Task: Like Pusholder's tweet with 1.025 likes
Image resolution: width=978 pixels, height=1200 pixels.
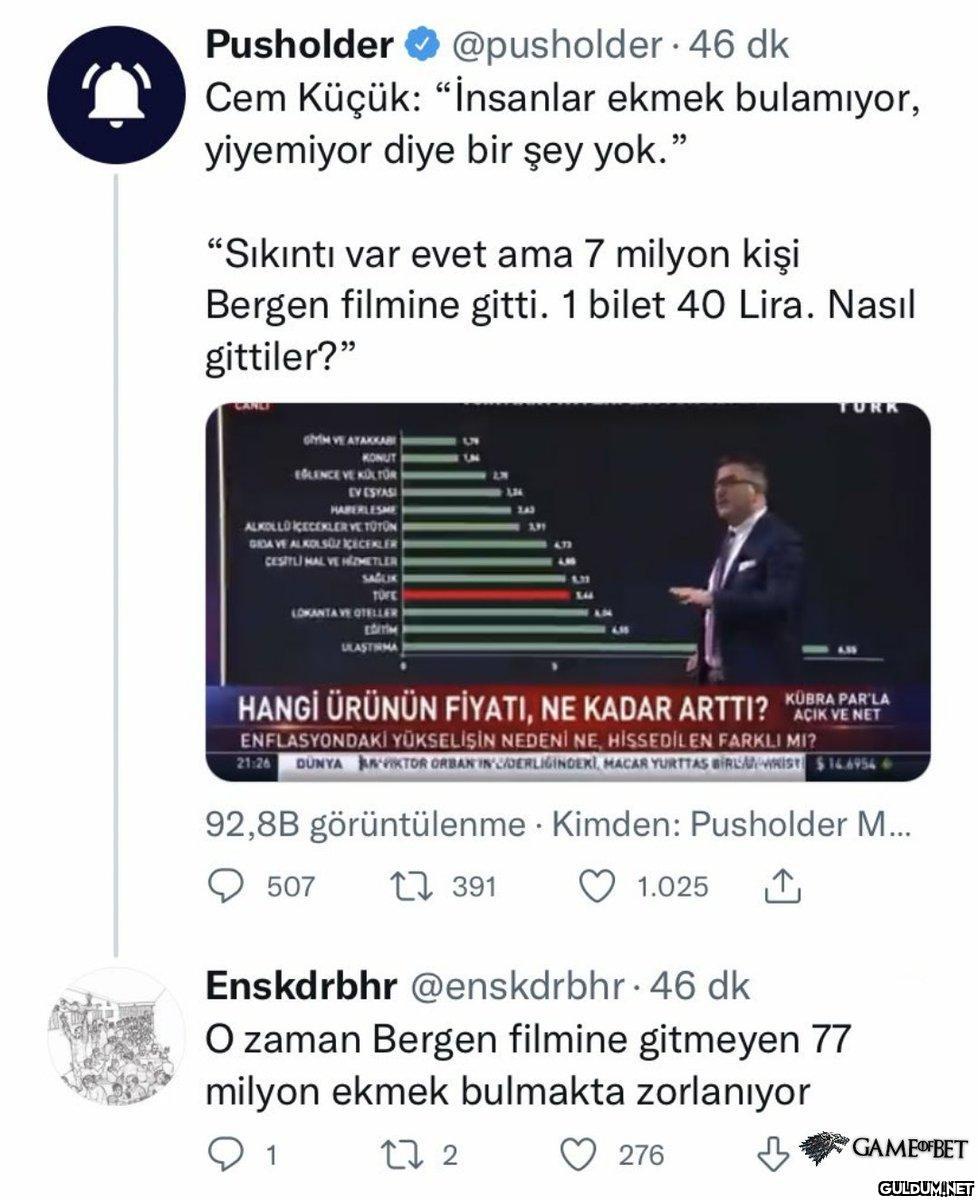Action: pyautogui.click(x=600, y=886)
